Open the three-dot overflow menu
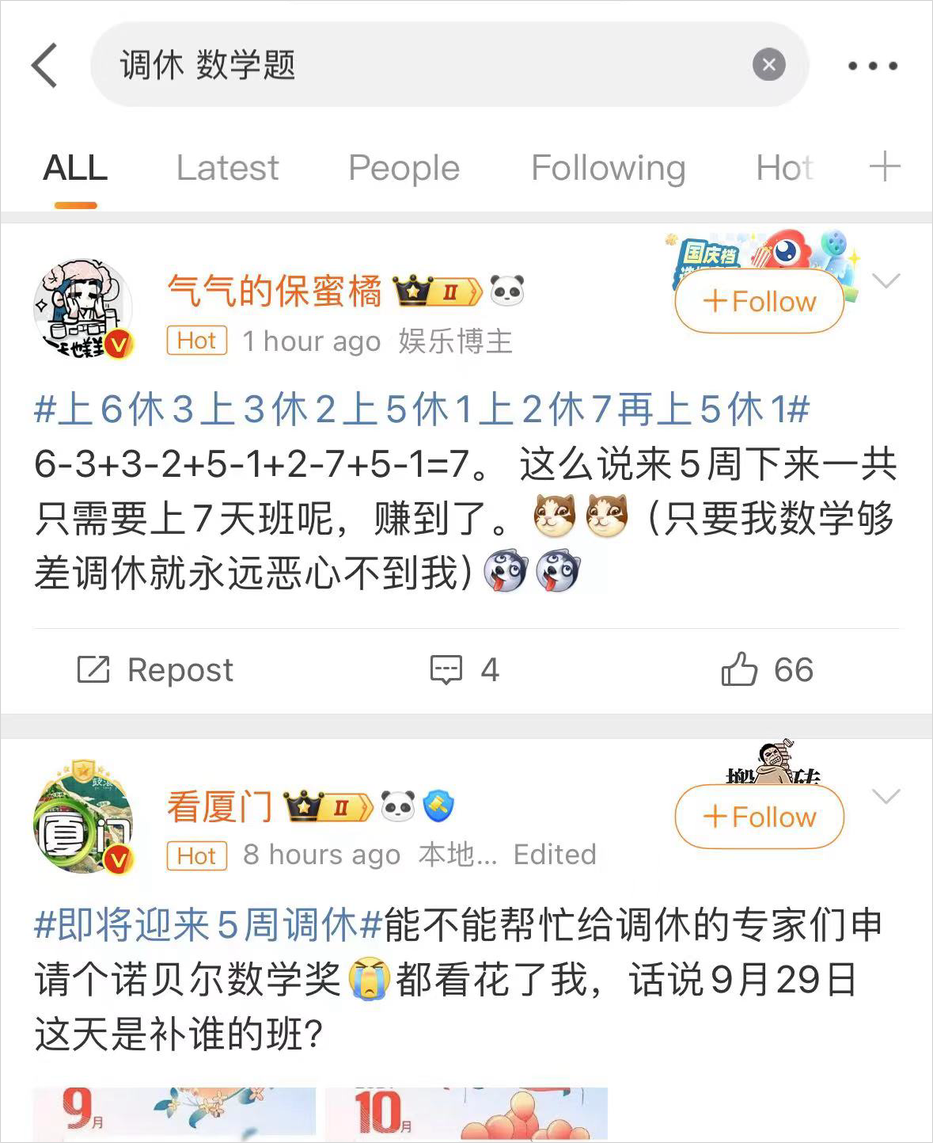Viewport: 933px width, 1143px height. pyautogui.click(x=872, y=66)
